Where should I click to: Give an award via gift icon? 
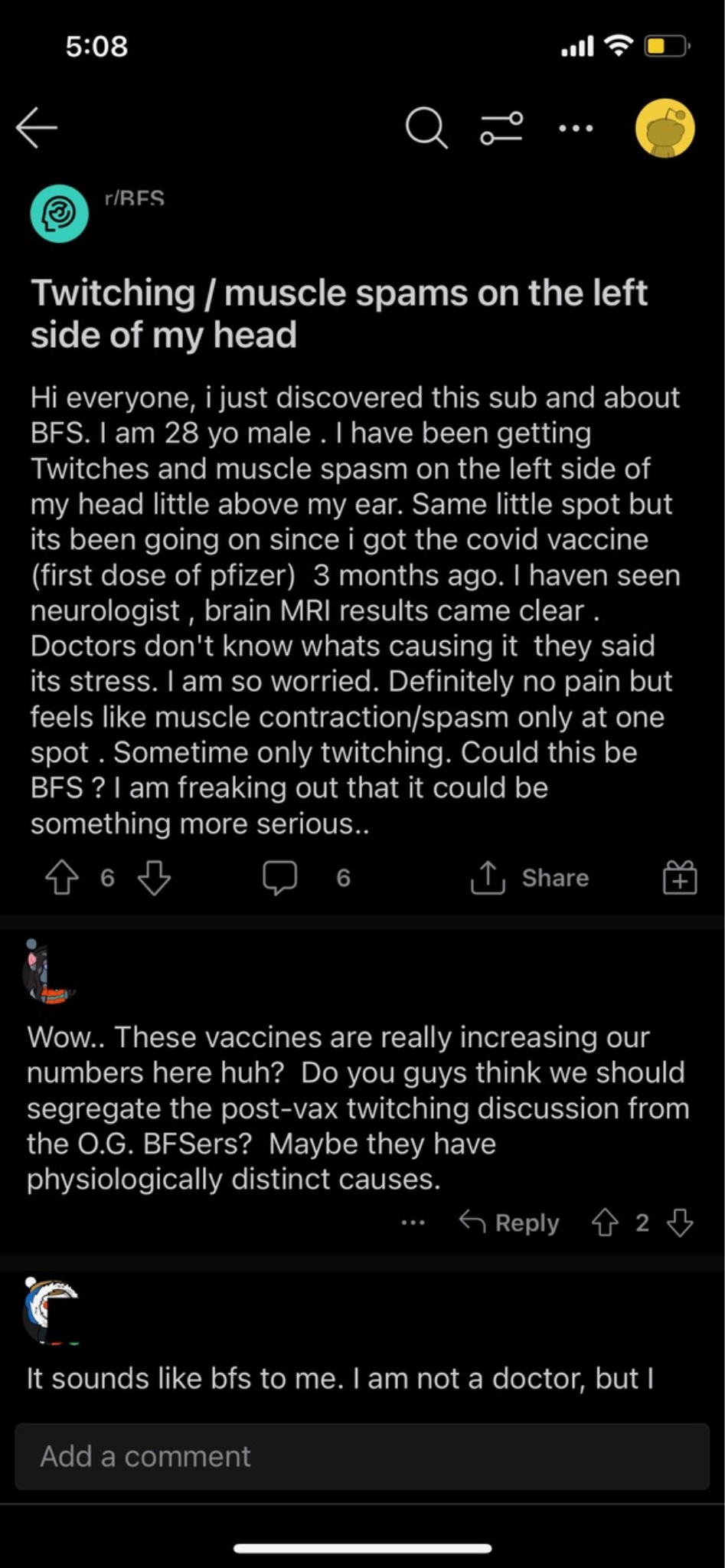(680, 878)
